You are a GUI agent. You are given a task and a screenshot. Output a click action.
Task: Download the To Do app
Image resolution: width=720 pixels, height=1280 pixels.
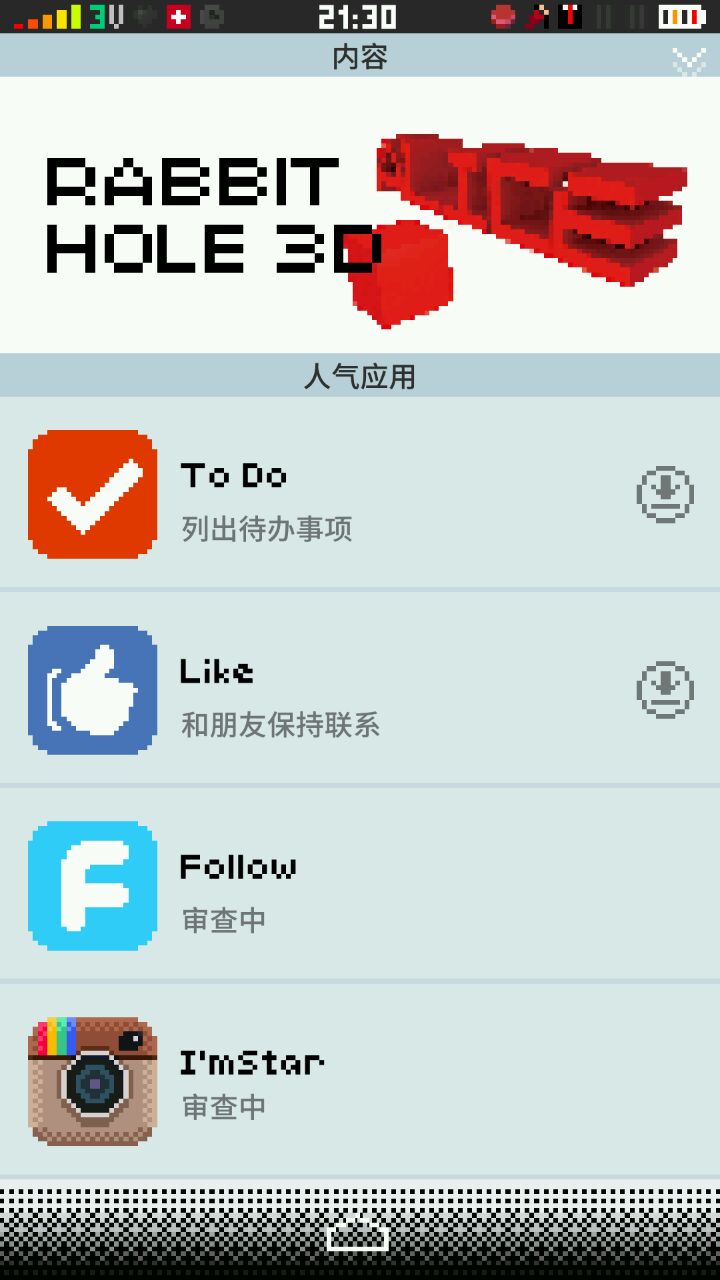665,494
